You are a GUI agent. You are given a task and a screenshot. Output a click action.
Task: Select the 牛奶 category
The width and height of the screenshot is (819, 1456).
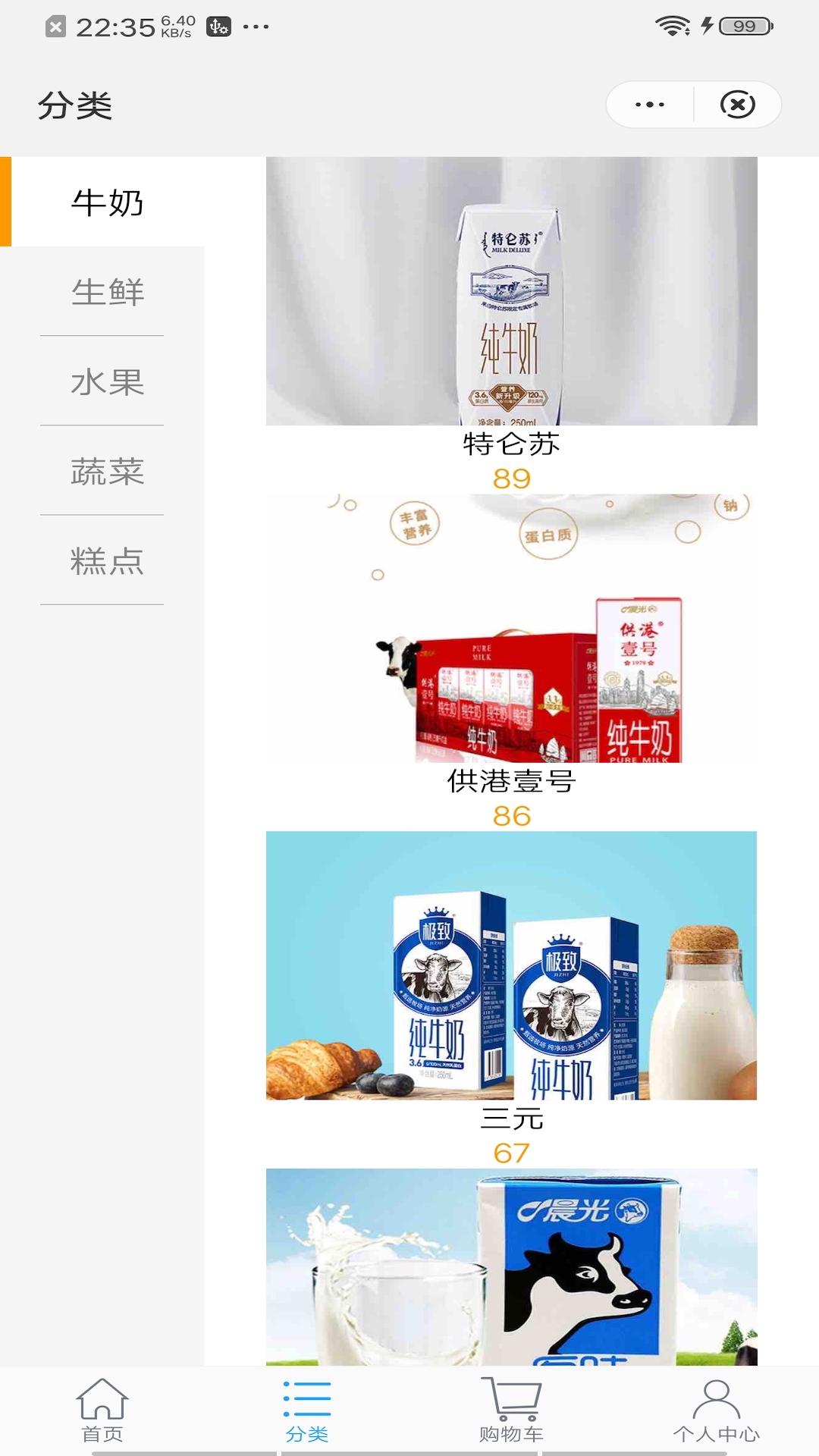point(107,202)
